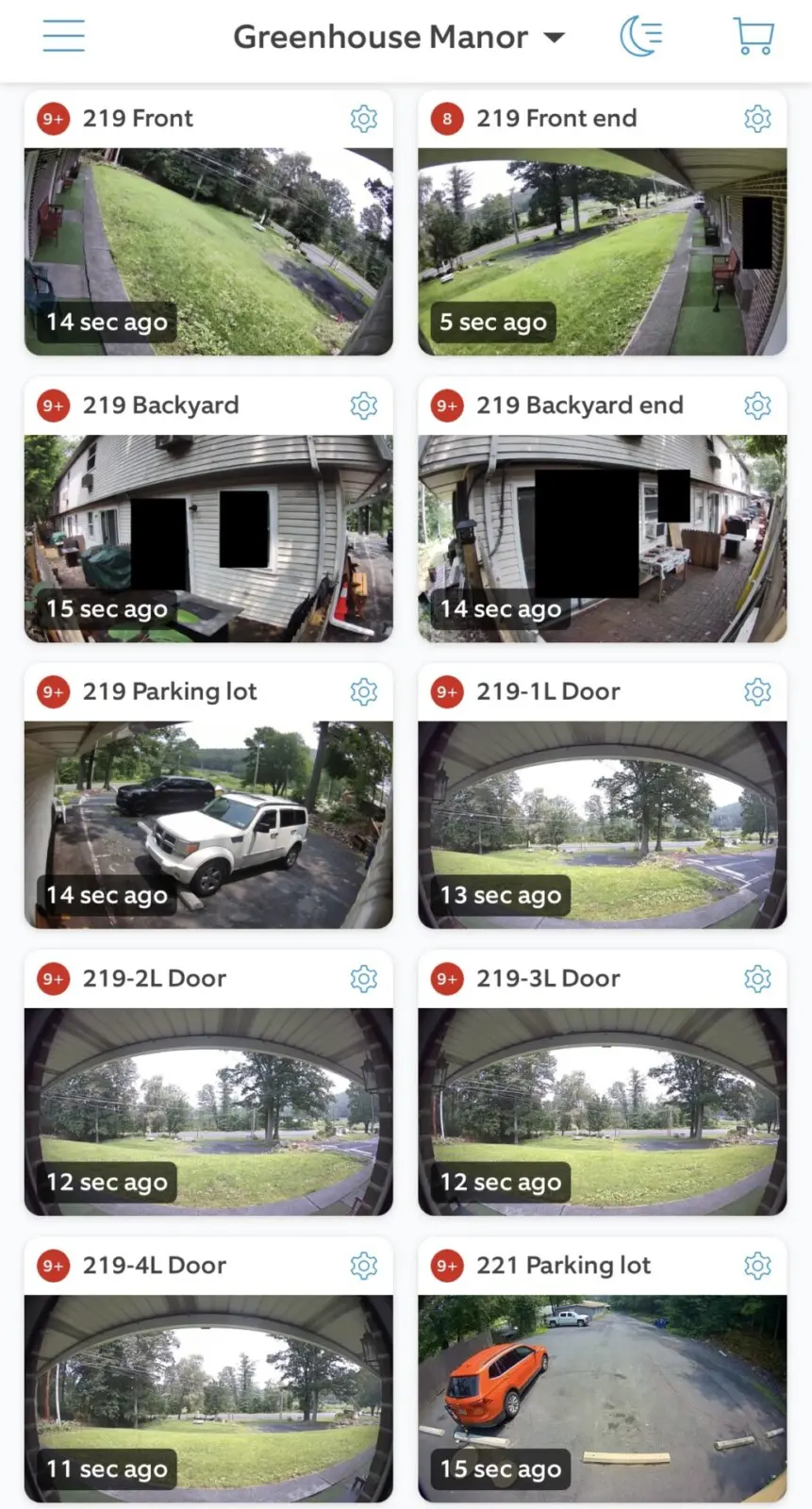View the 219-3L Door camera
The image size is (812, 1509).
(602, 1111)
